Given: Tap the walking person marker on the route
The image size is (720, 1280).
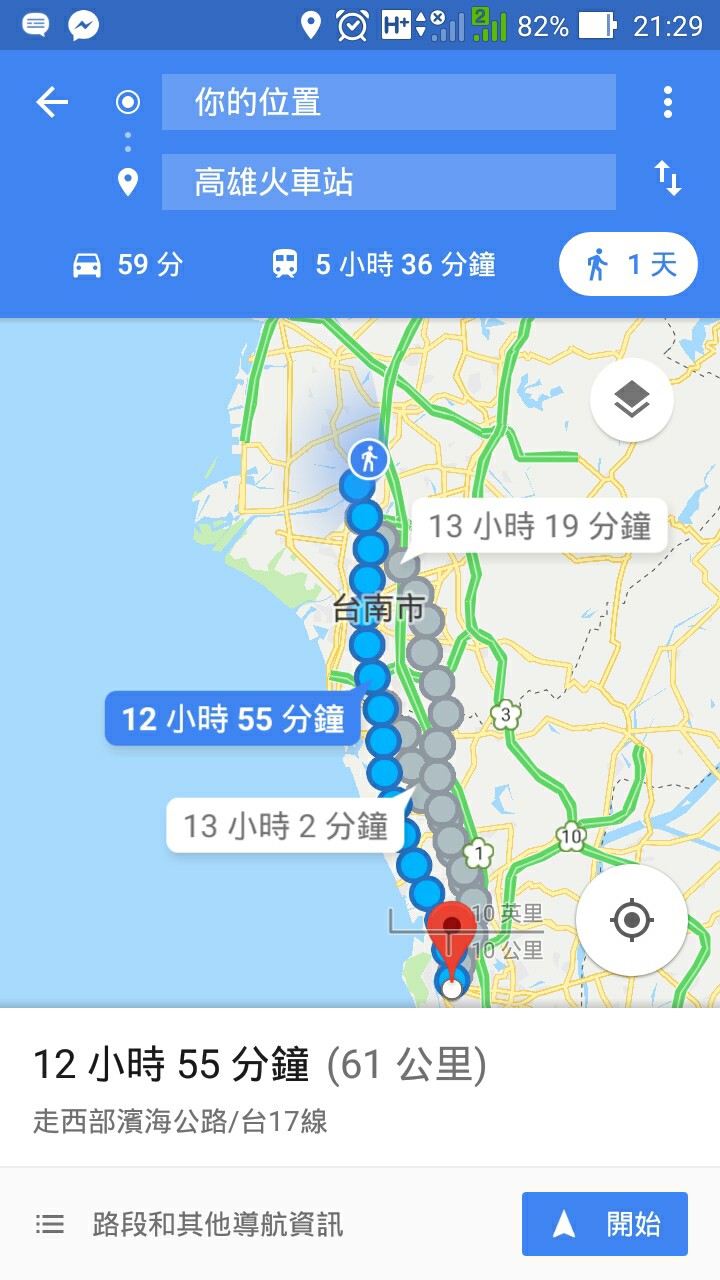Looking at the screenshot, I should [x=368, y=459].
